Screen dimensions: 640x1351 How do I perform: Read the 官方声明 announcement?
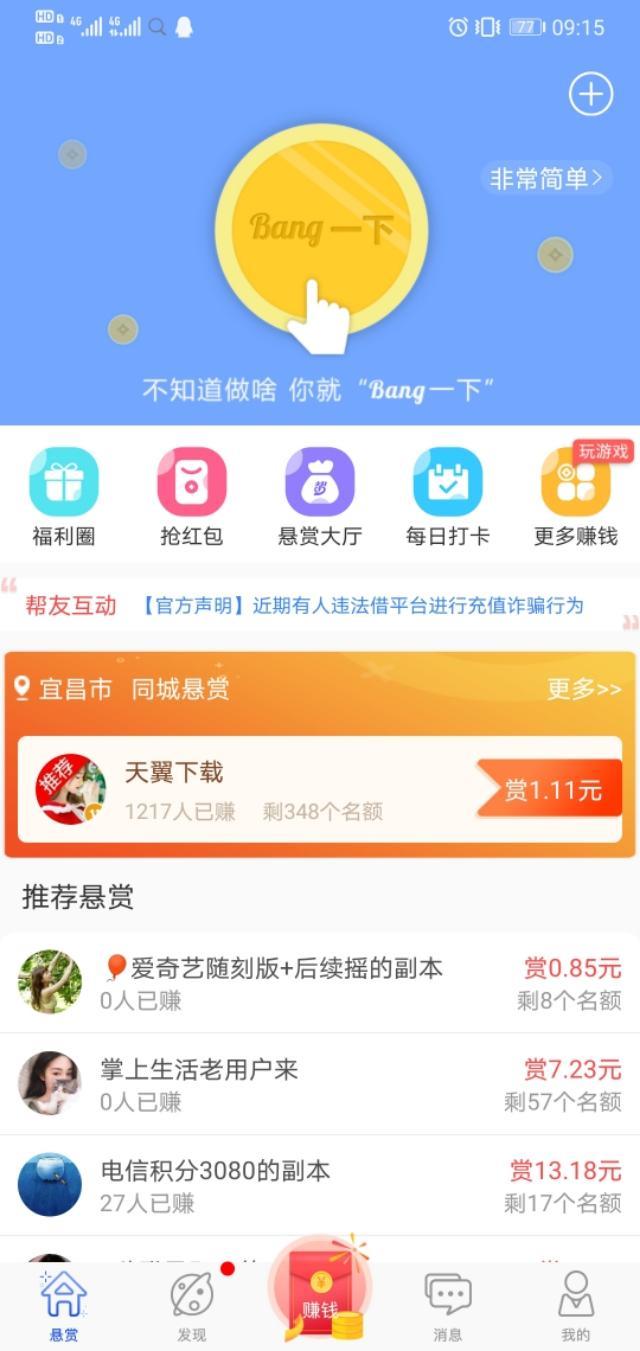360,605
